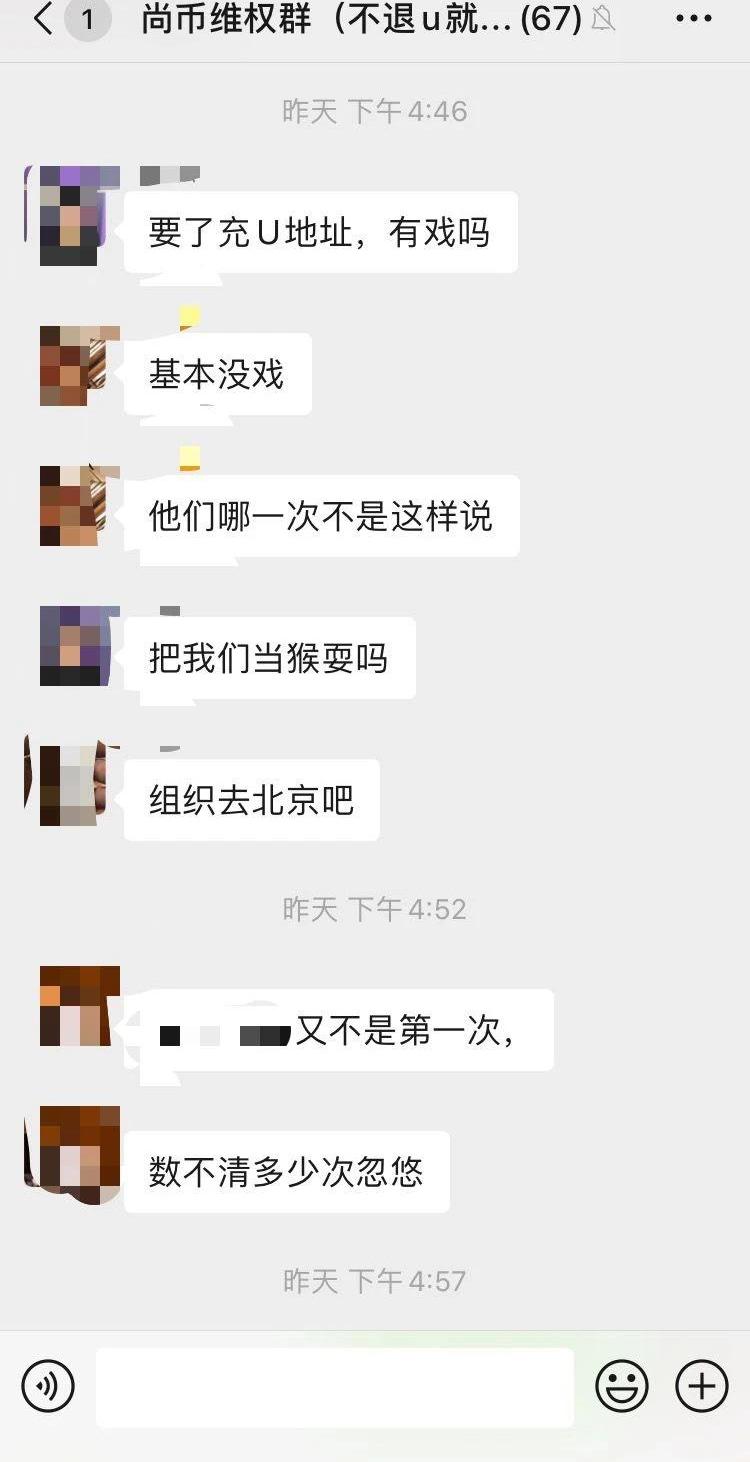Open the group chat details menu
750x1462 pixels.
(693, 20)
